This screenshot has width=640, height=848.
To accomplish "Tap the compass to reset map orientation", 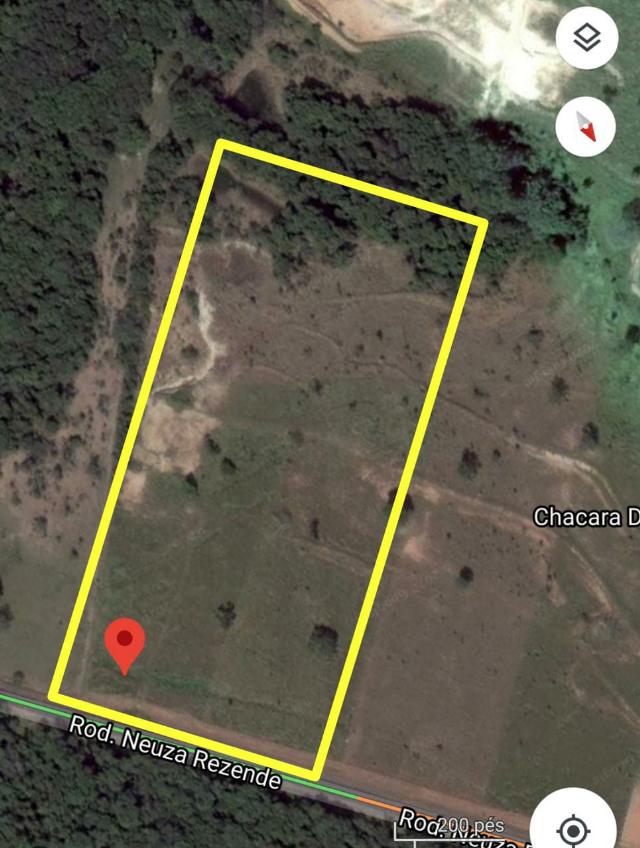I will click(586, 126).
